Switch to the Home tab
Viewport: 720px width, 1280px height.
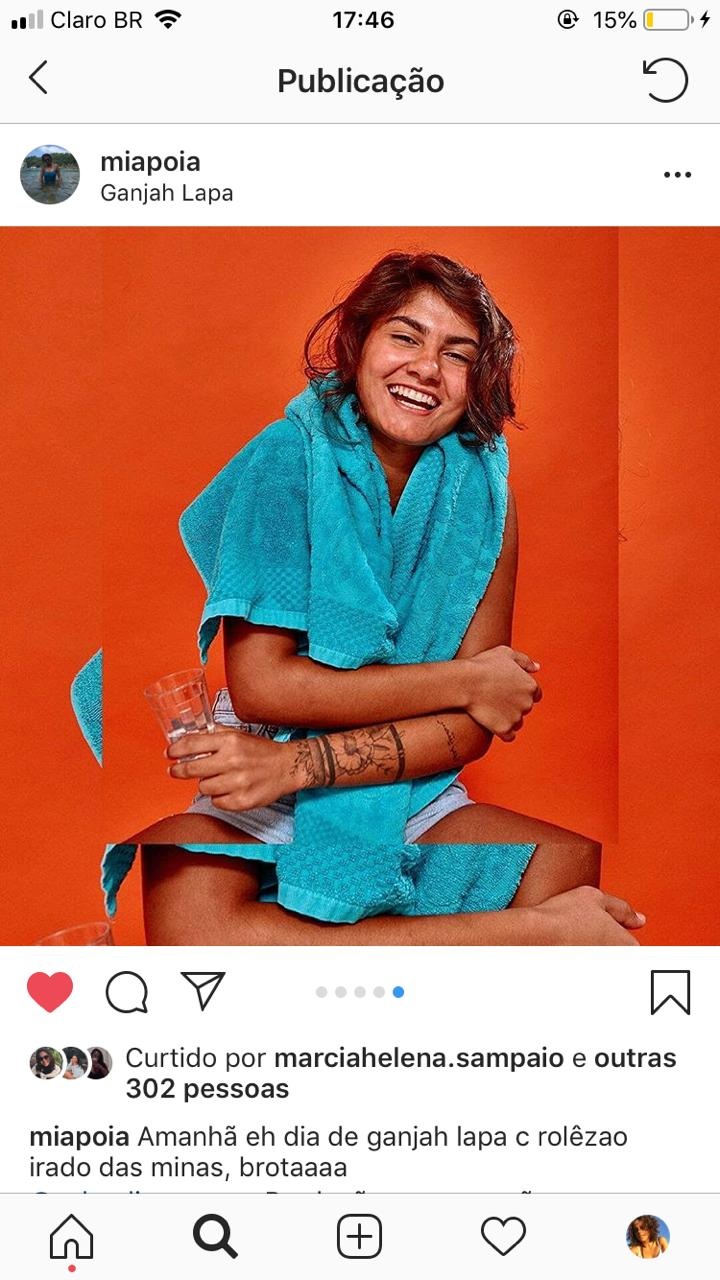tap(72, 1237)
